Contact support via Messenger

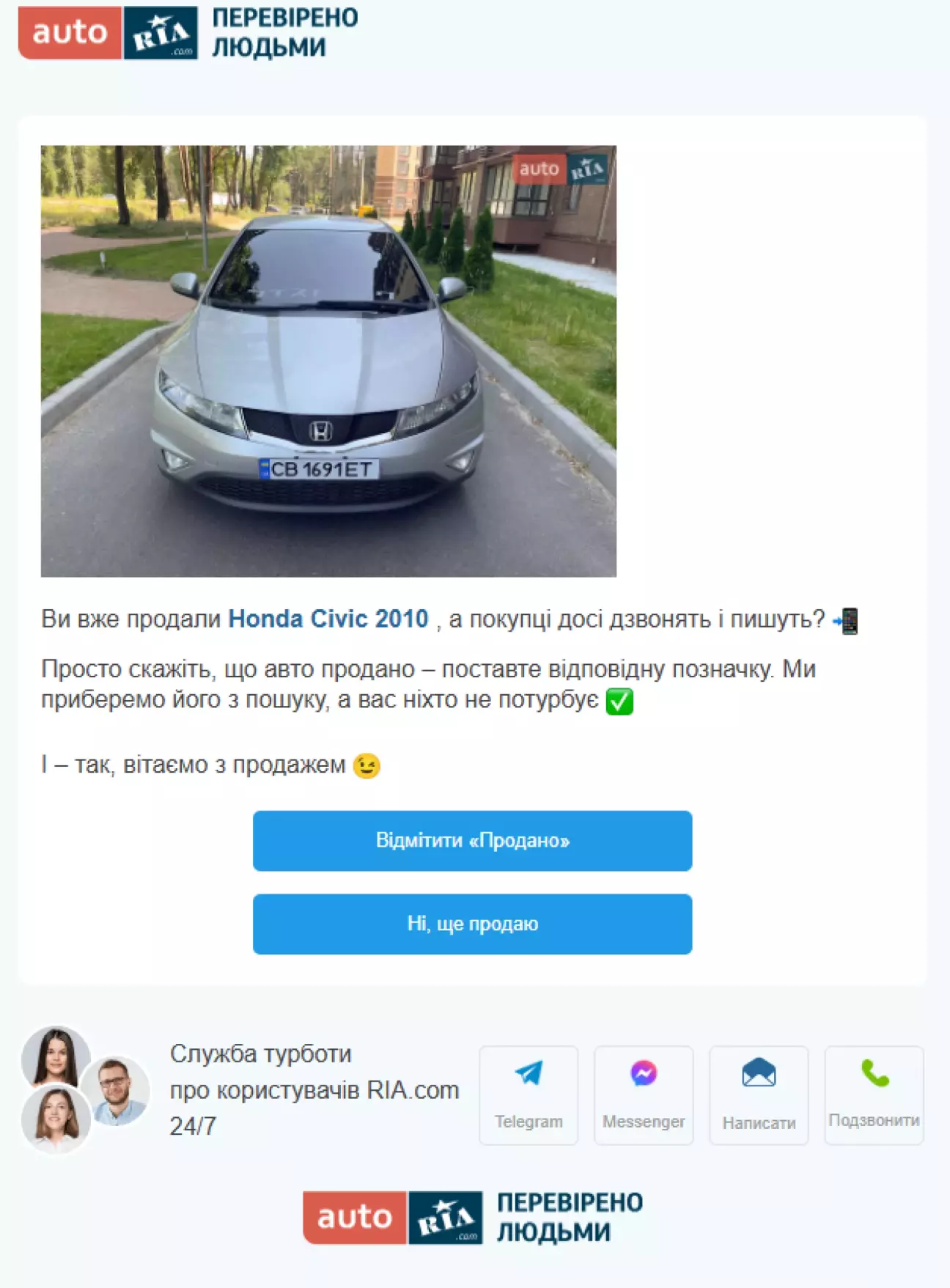coord(643,1094)
